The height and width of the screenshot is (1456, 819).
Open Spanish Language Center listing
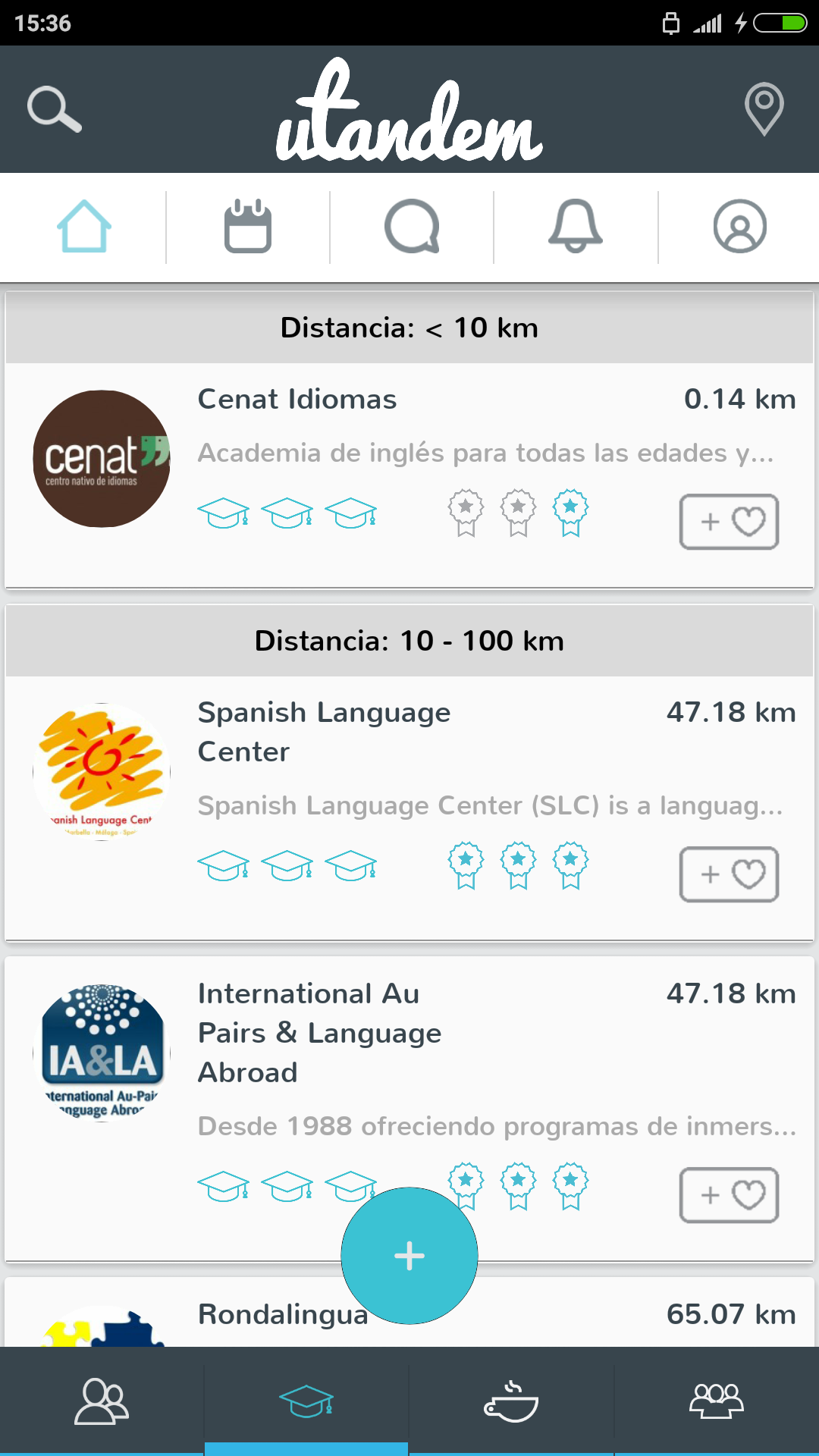point(409,808)
